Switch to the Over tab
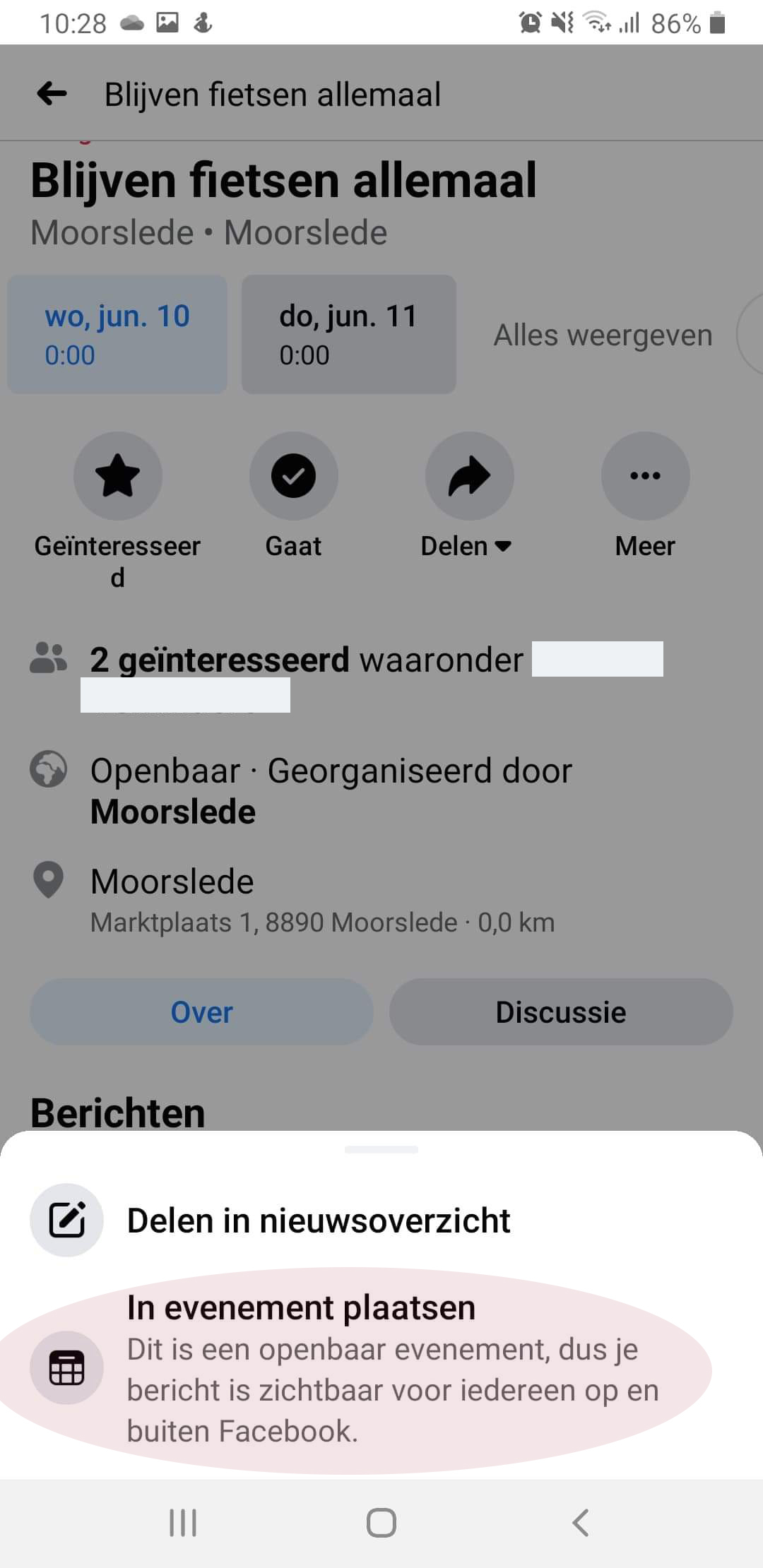763x1568 pixels. pyautogui.click(x=201, y=1012)
